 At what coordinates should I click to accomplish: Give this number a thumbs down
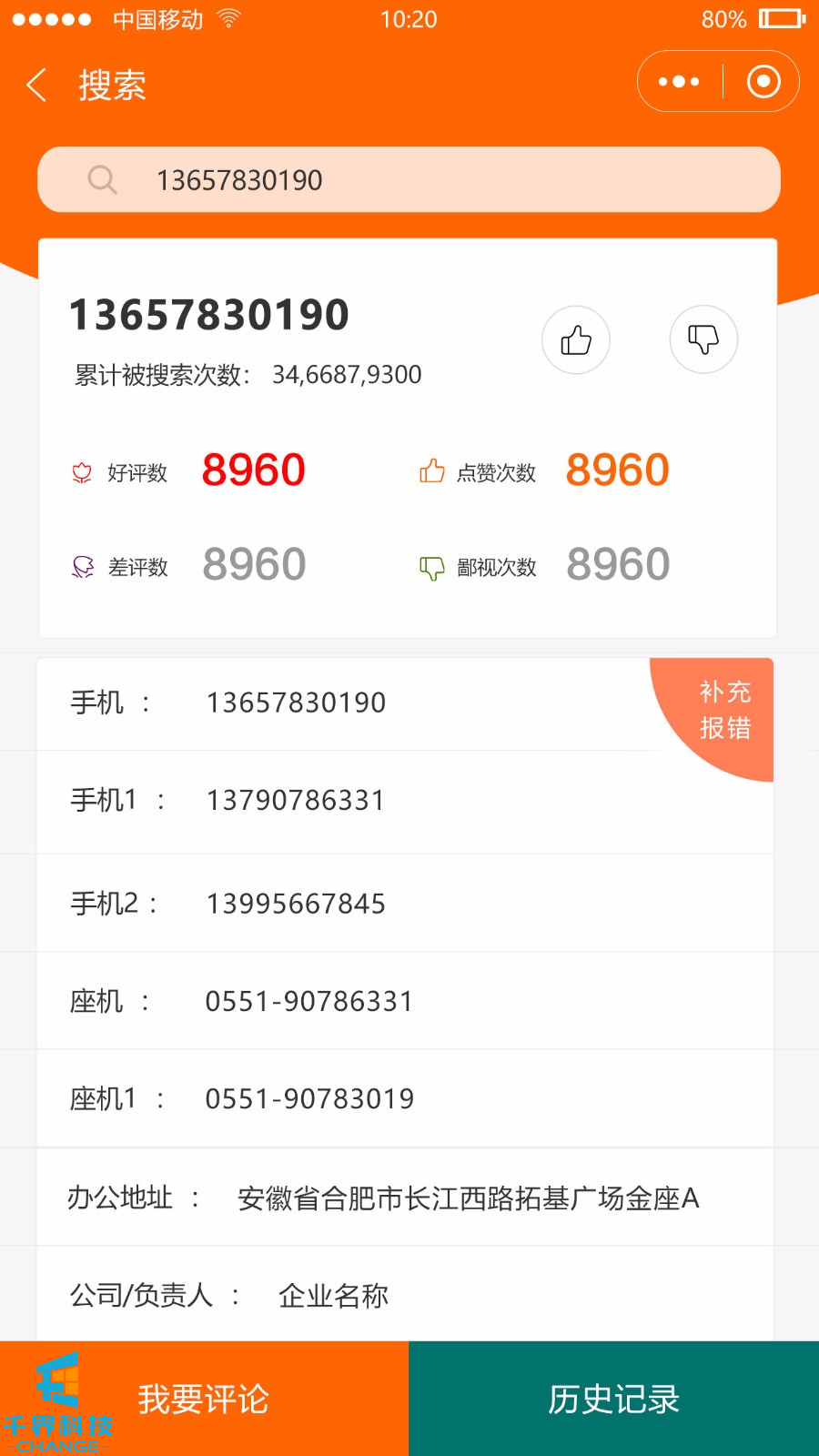click(703, 340)
